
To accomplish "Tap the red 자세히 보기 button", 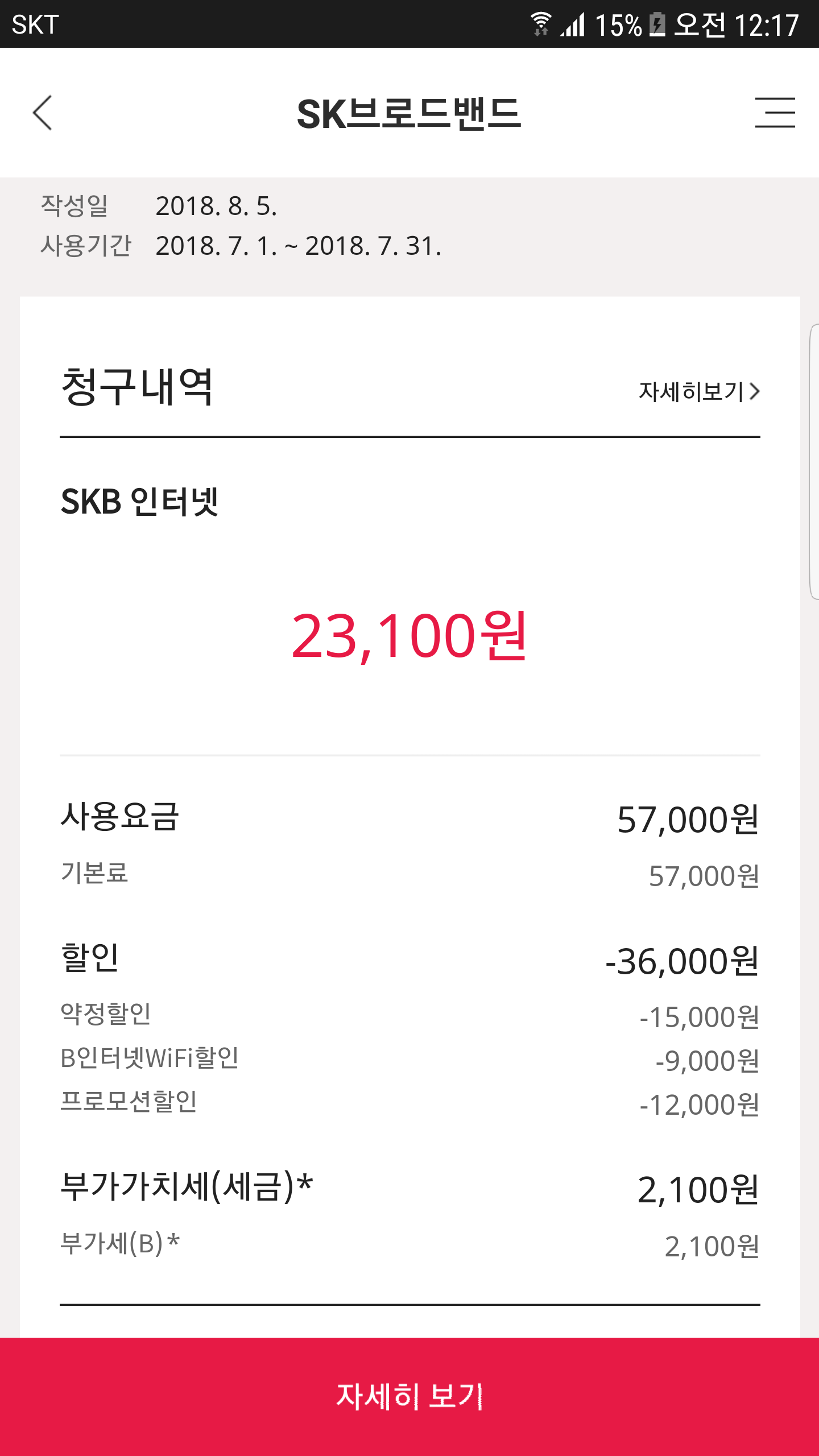I will point(409,1396).
